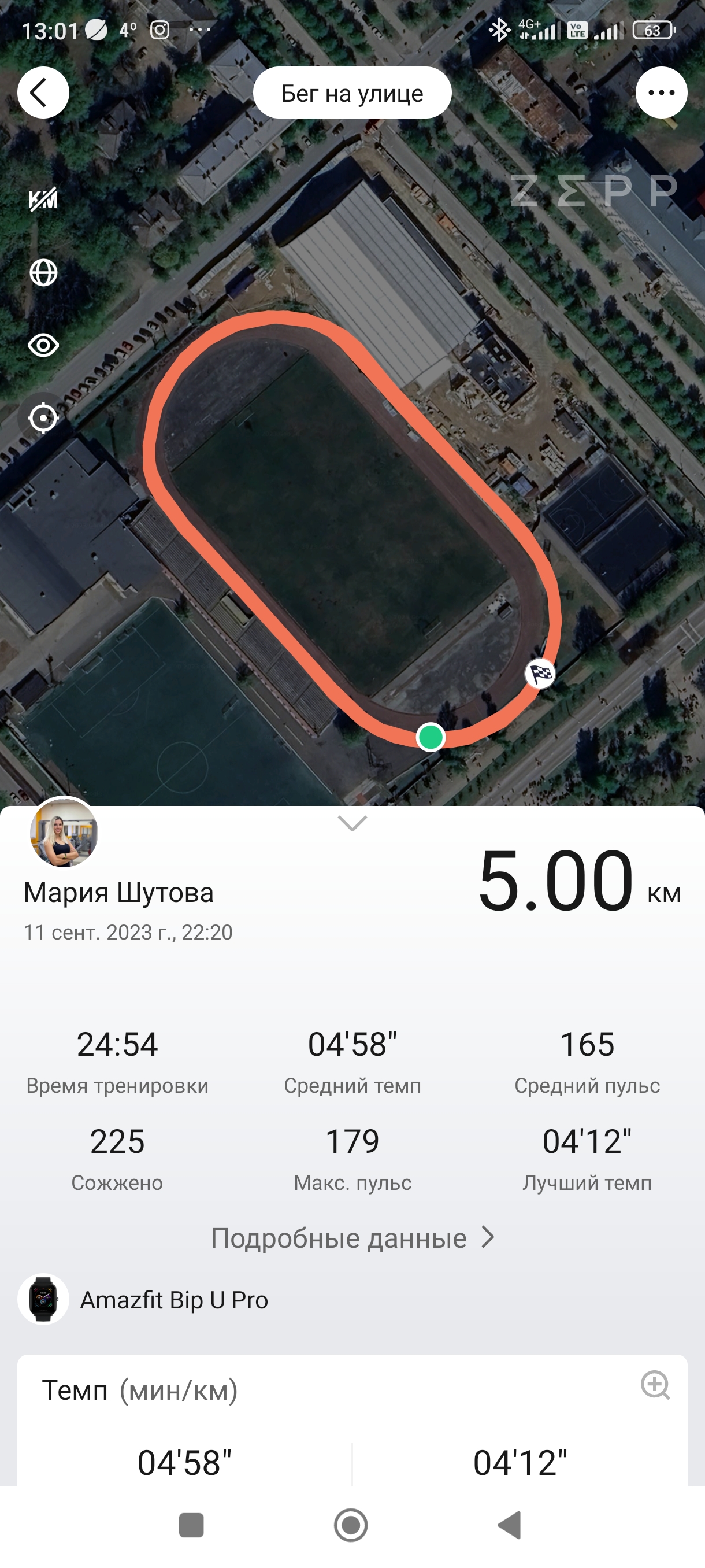Image resolution: width=705 pixels, height=1568 pixels.
Task: Open the three-dot overflow menu
Action: point(661,93)
